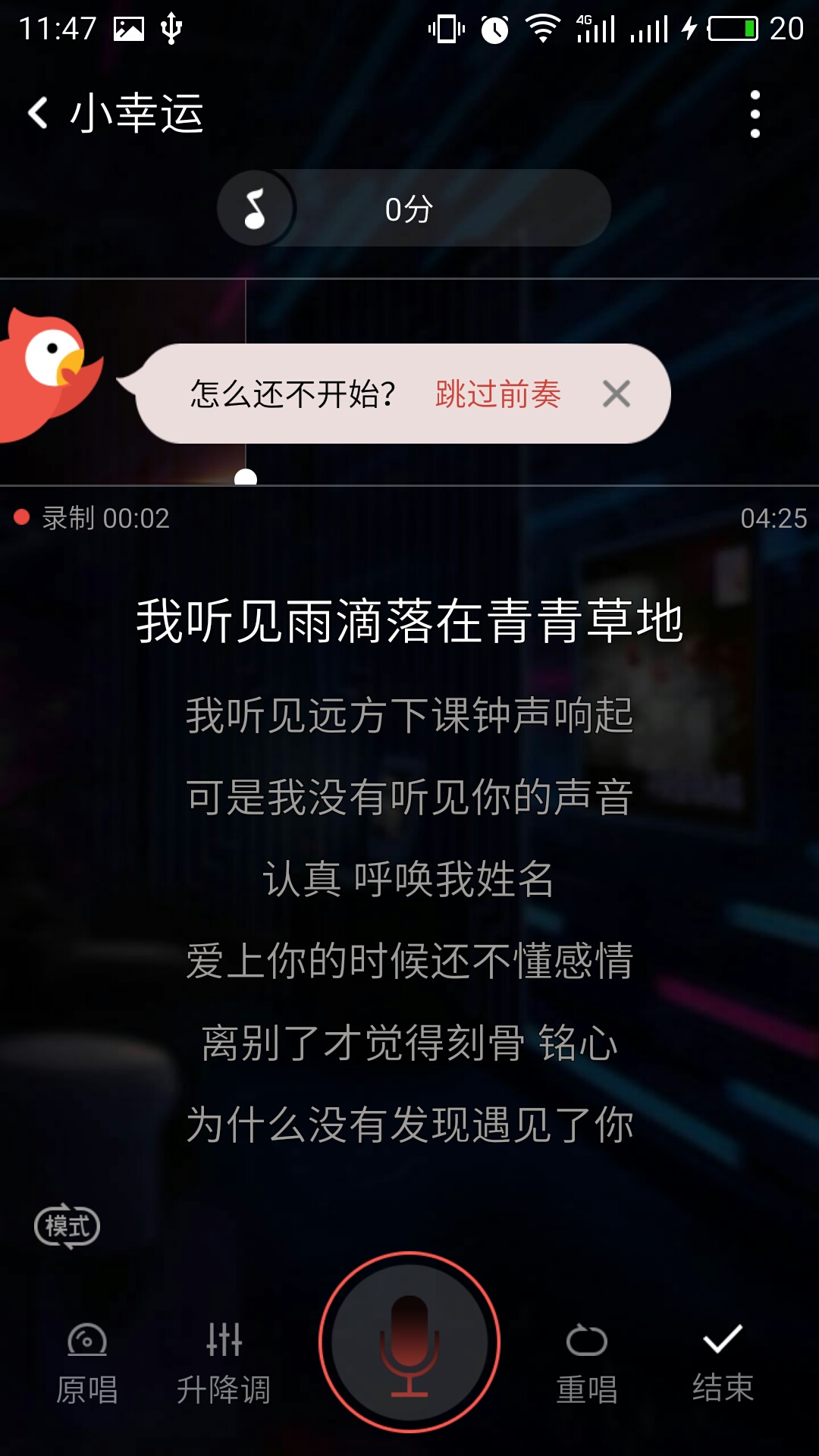
Task: Tap the music note score icon
Action: [x=256, y=207]
